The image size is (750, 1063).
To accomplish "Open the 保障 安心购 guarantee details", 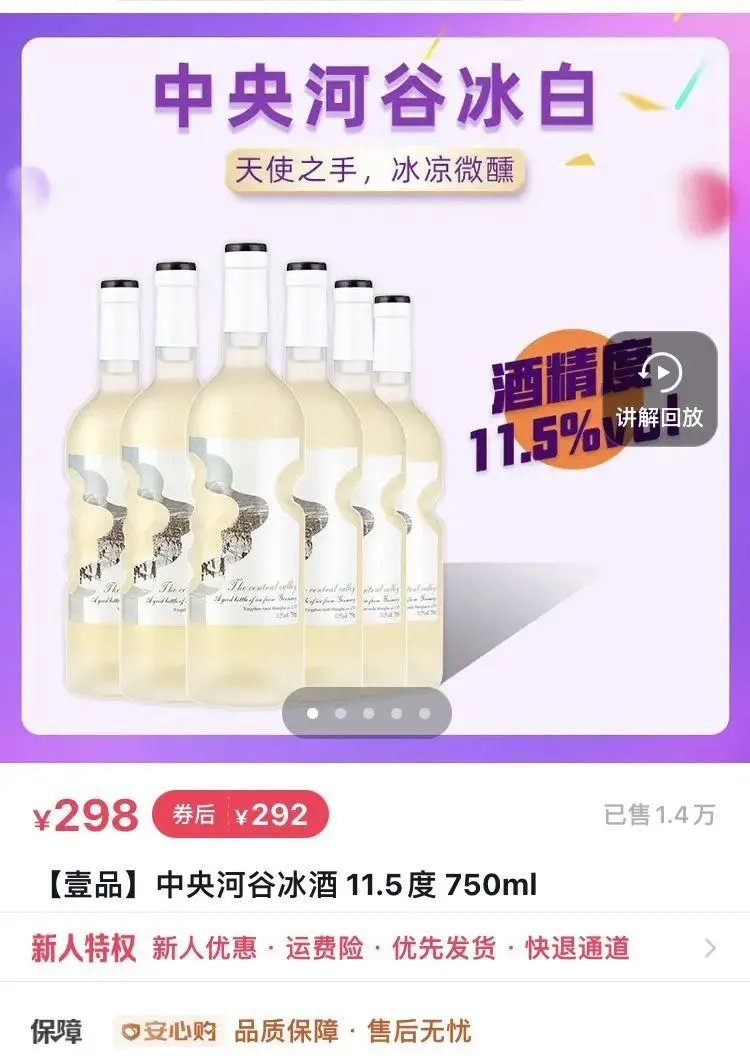I will click(x=290, y=1031).
